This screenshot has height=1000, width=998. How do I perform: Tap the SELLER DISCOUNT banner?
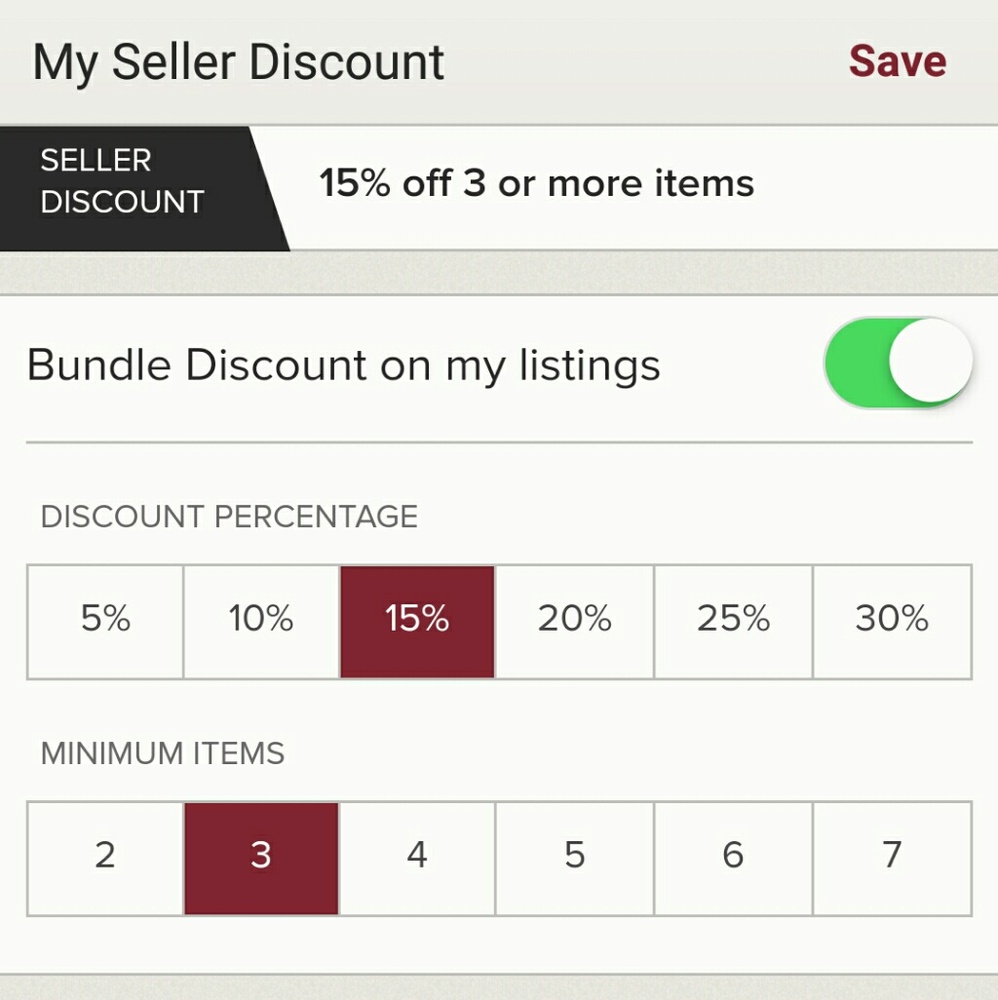click(120, 182)
